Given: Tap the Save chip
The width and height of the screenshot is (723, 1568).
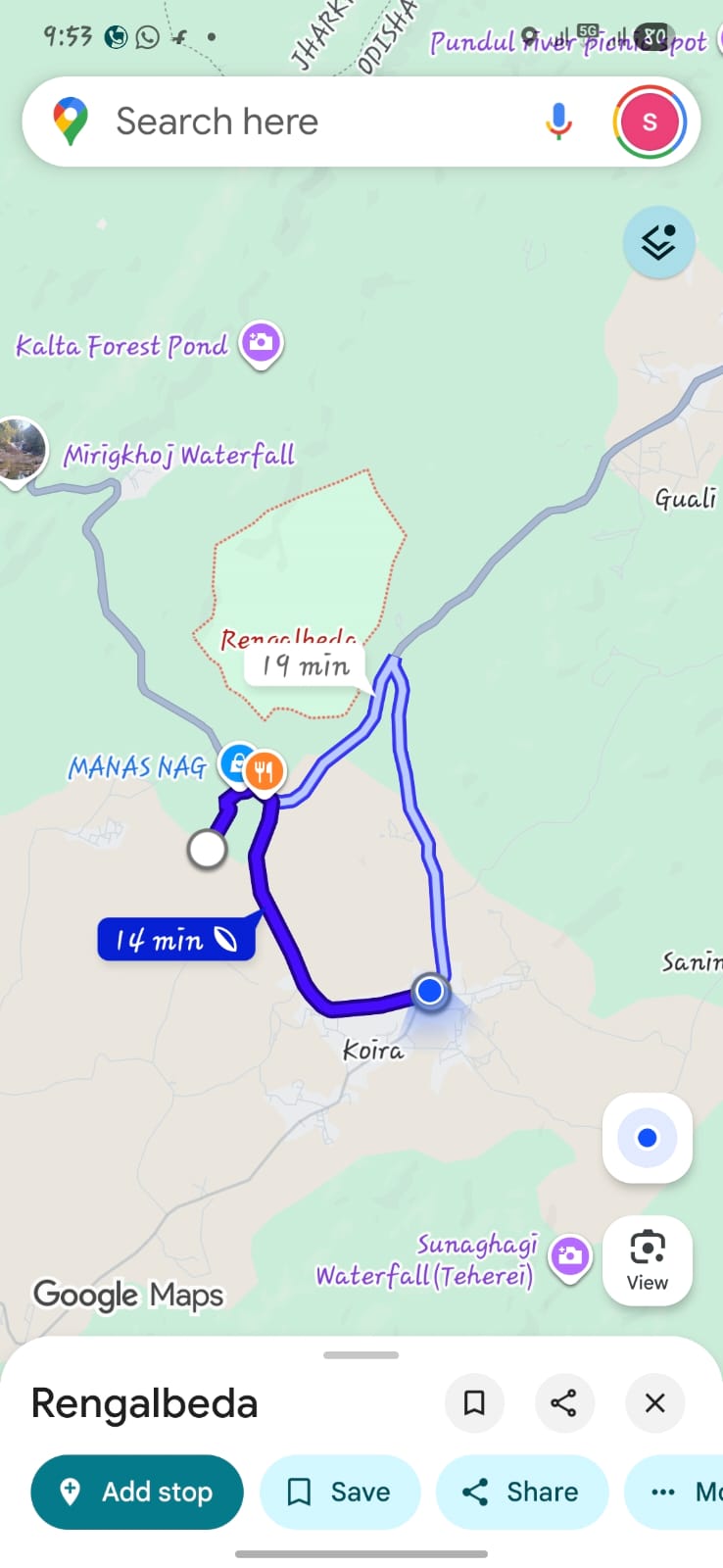Looking at the screenshot, I should 339,1492.
